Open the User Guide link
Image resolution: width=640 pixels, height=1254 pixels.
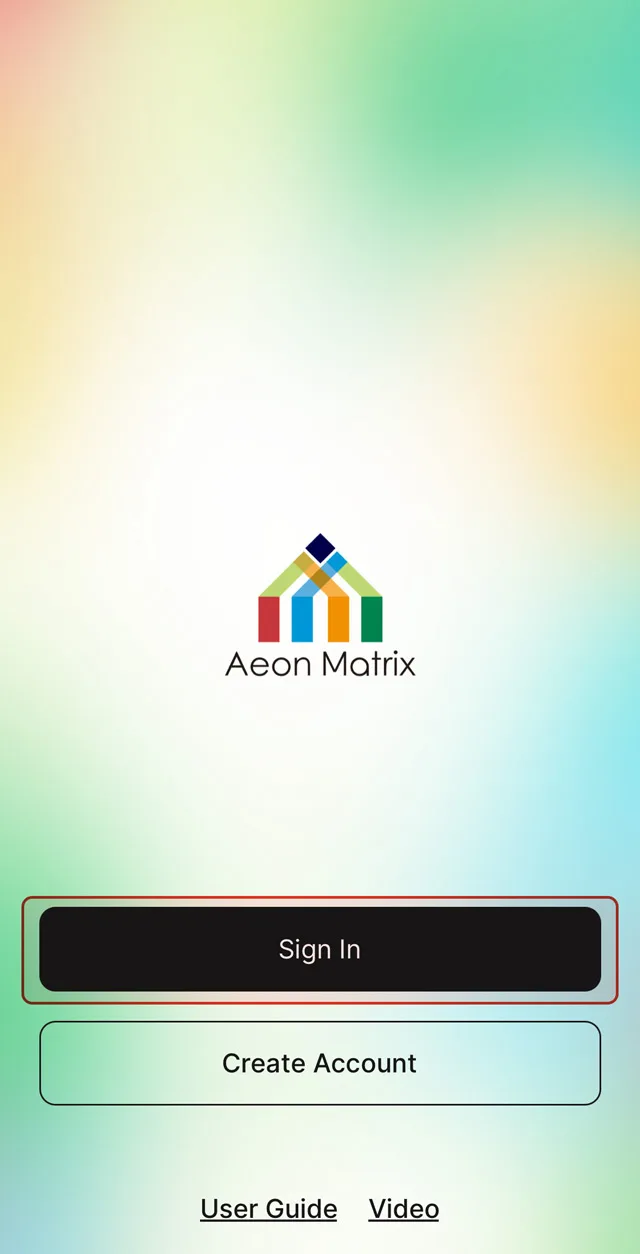click(268, 1209)
